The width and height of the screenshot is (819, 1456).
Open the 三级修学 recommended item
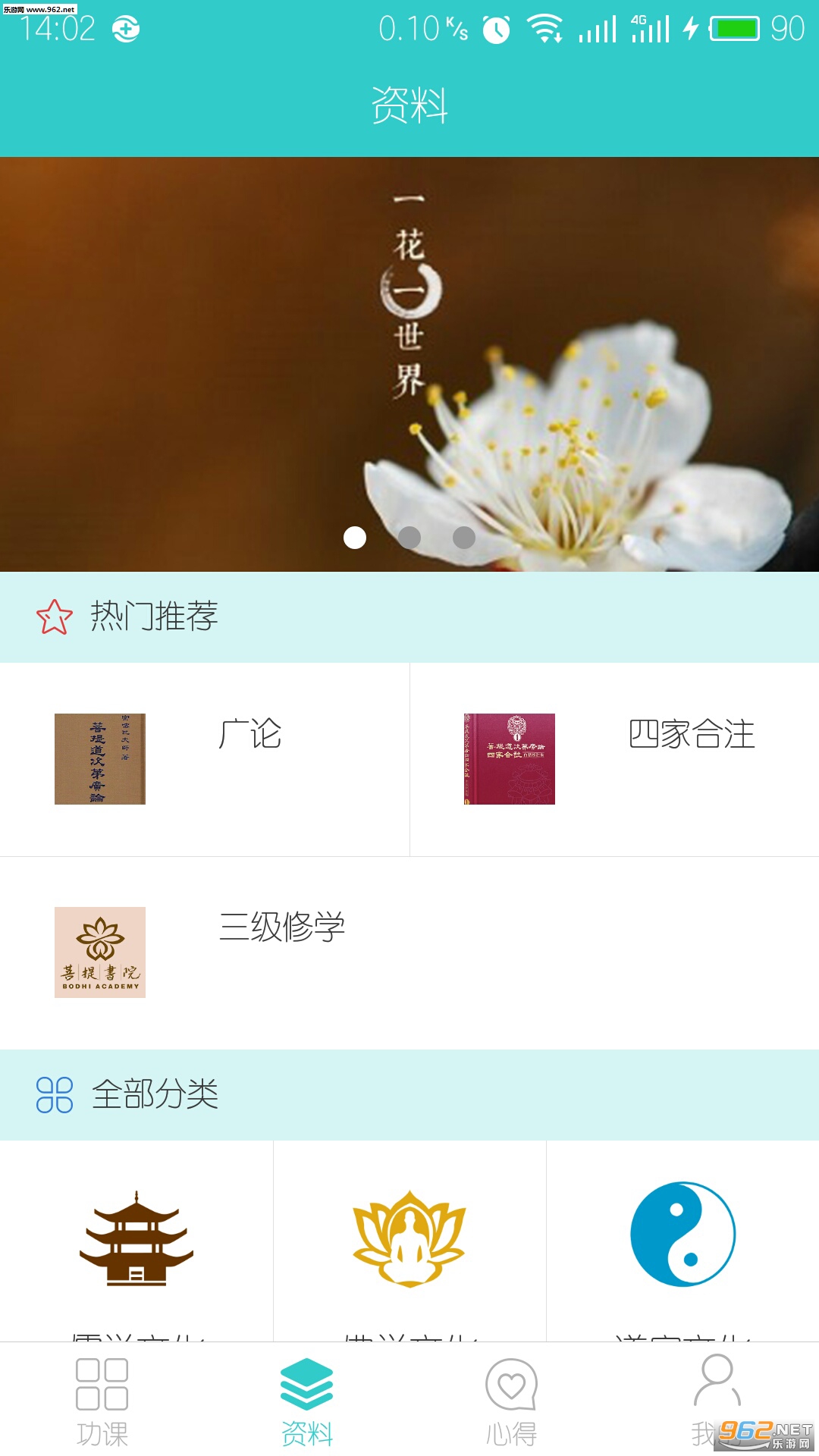tap(205, 952)
